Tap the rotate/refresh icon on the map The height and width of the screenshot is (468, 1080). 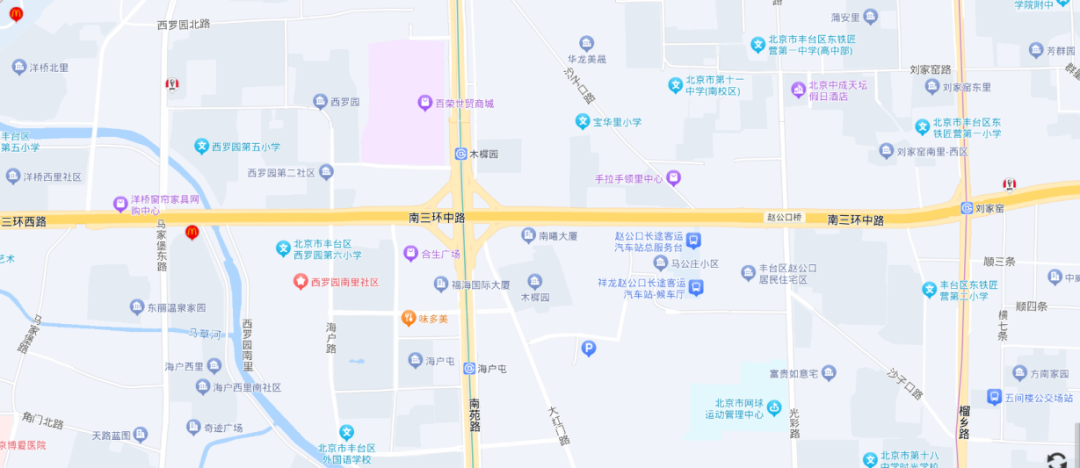[x=1056, y=460]
